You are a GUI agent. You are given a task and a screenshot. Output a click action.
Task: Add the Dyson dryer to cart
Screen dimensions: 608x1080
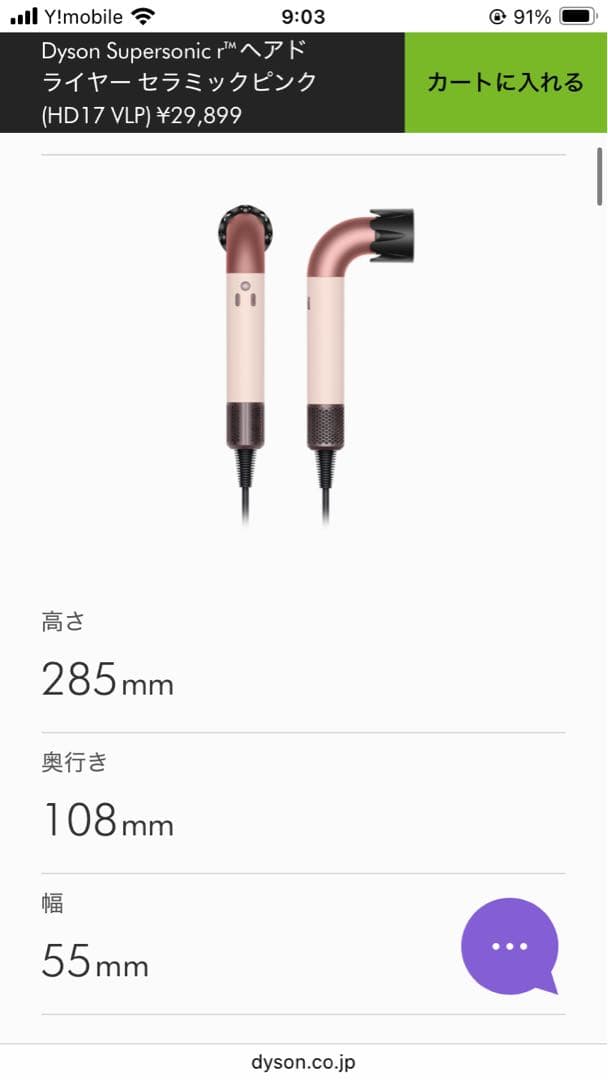pyautogui.click(x=505, y=82)
